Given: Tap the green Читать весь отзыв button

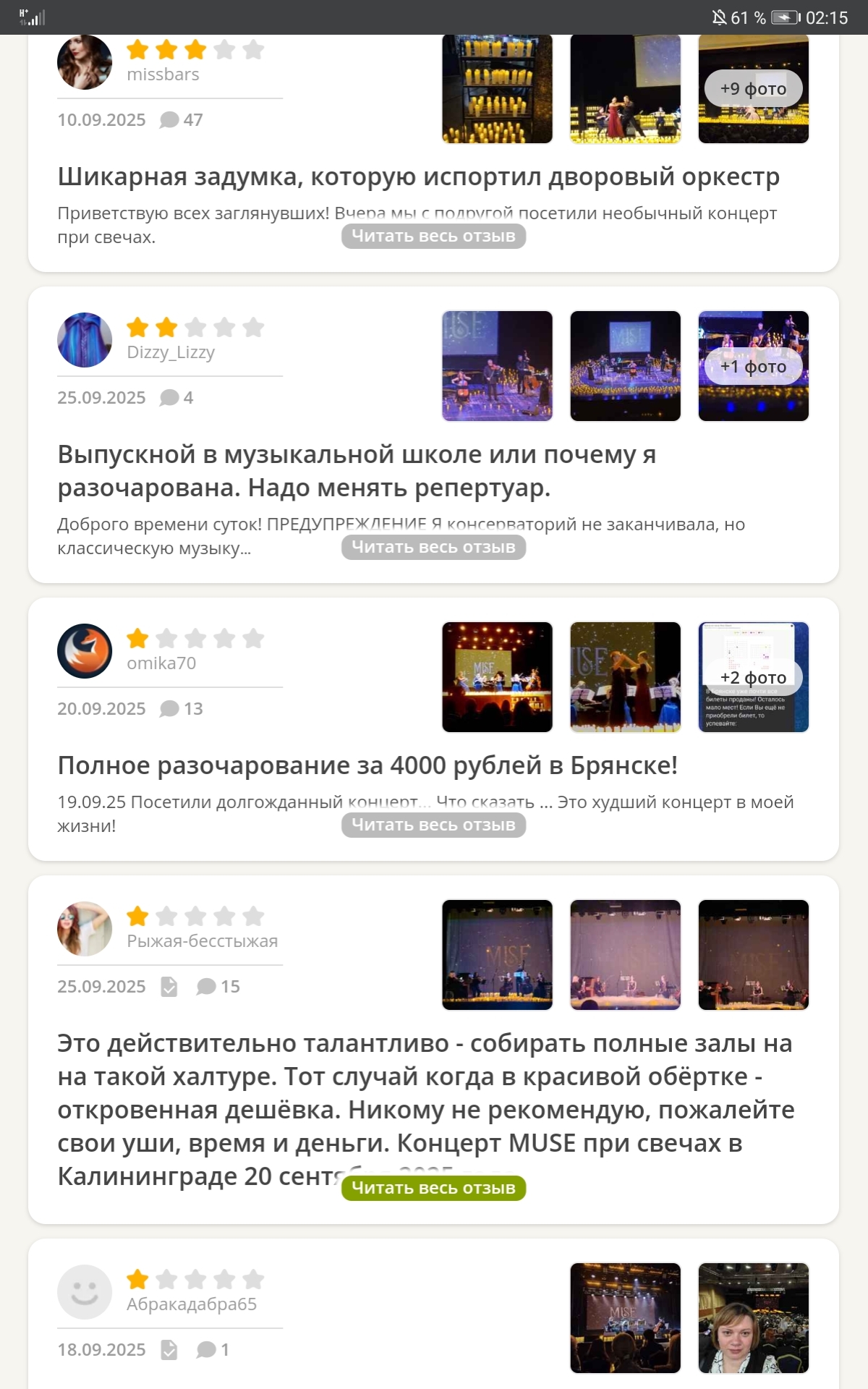Looking at the screenshot, I should 433,1188.
